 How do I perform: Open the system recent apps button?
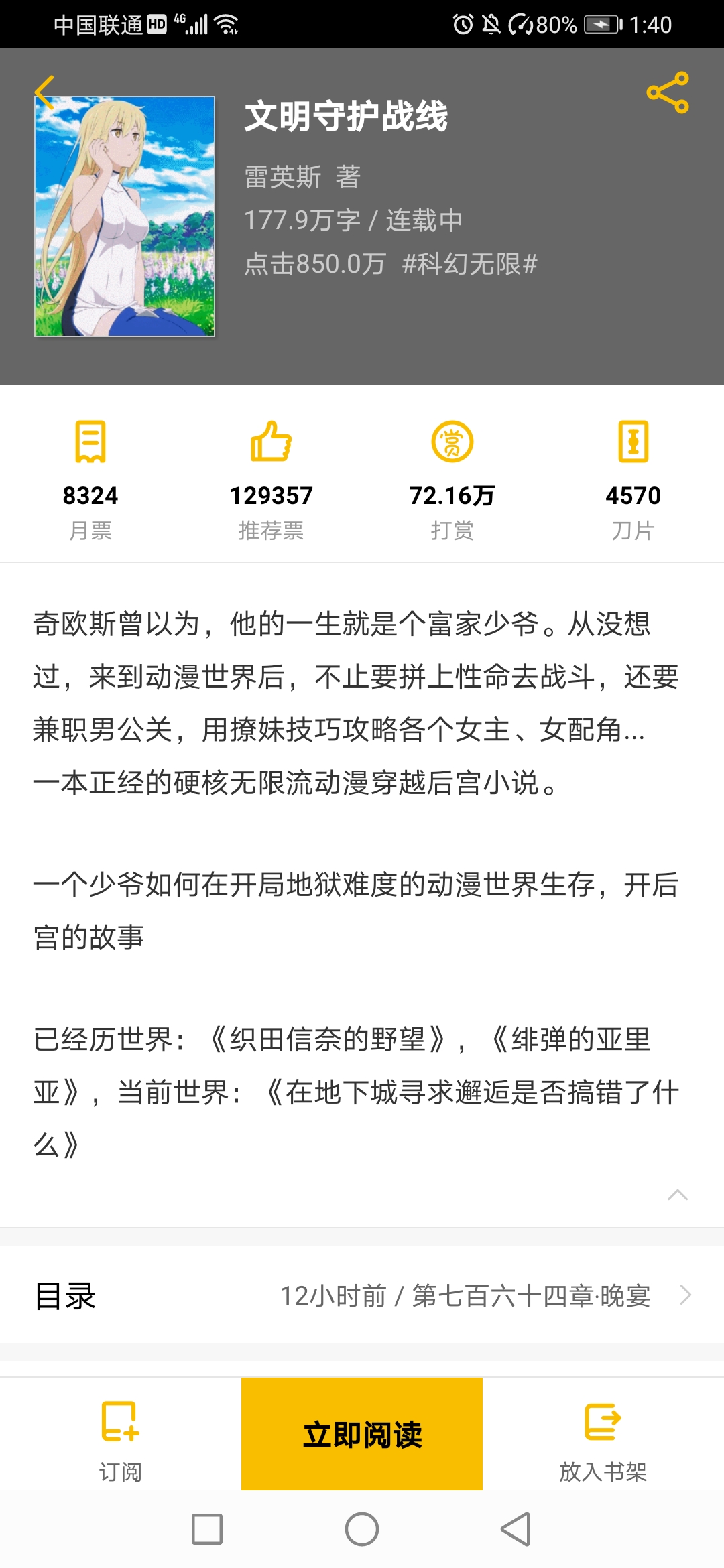[207, 1529]
